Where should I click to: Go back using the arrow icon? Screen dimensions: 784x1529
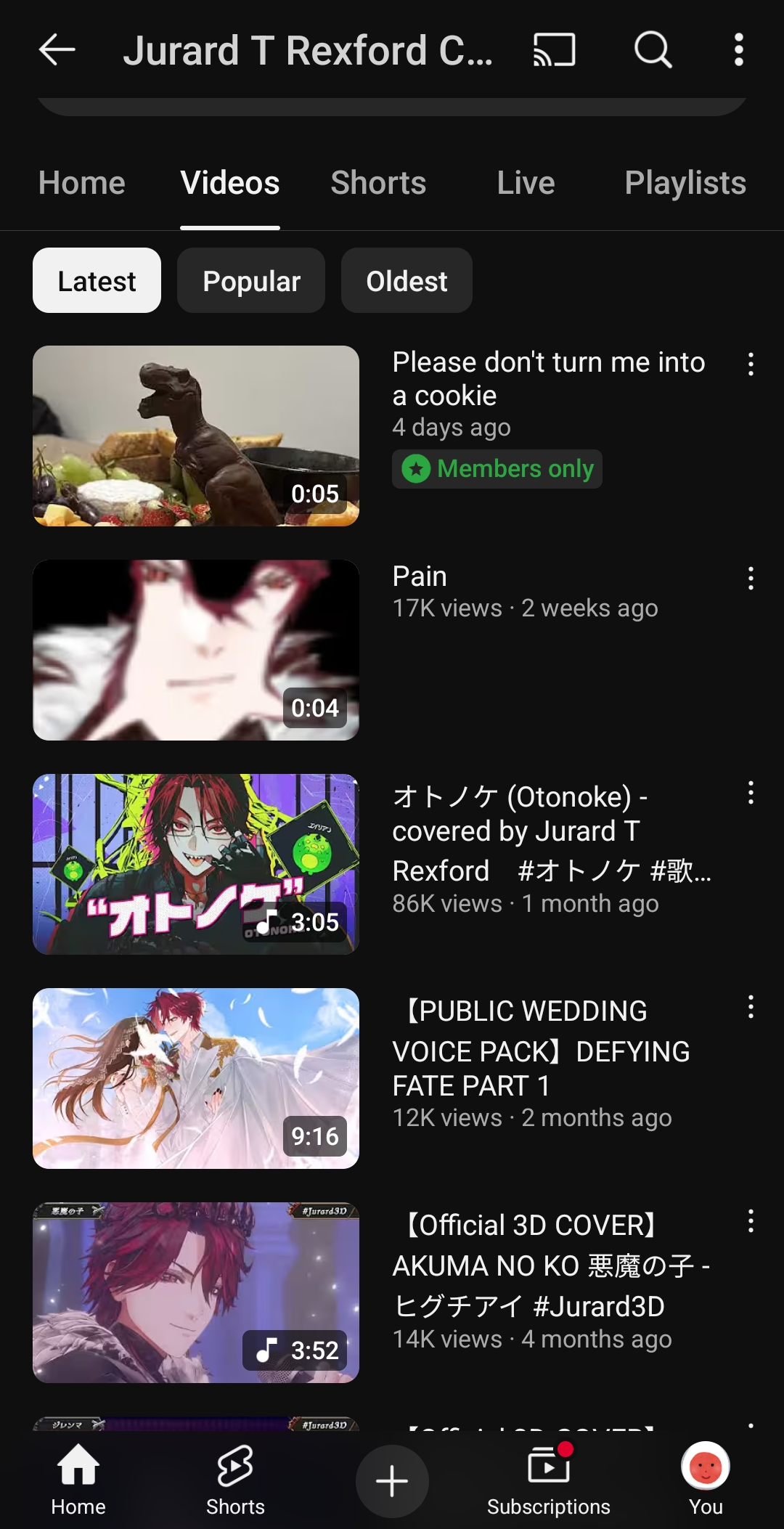[57, 50]
